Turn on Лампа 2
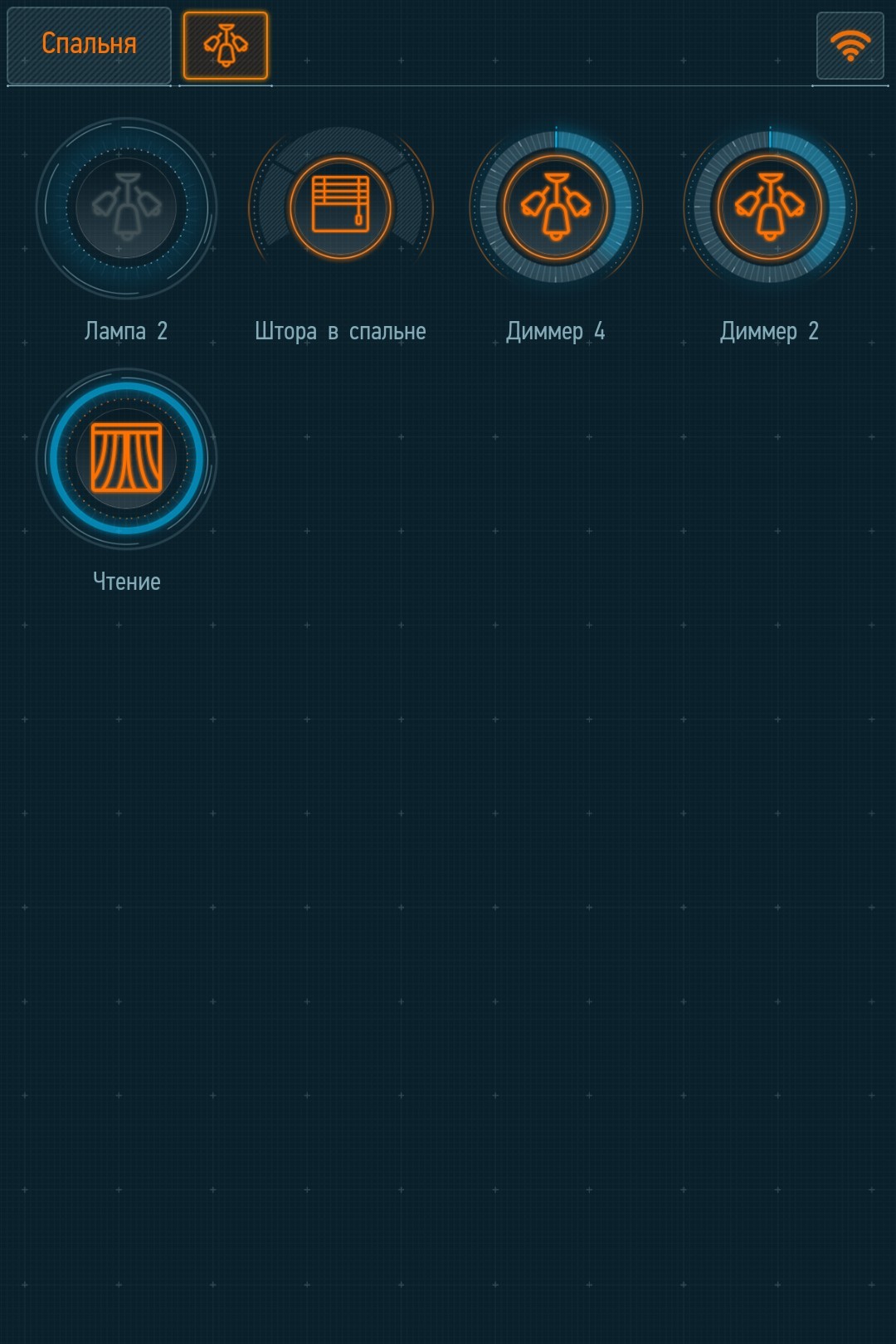 126,207
